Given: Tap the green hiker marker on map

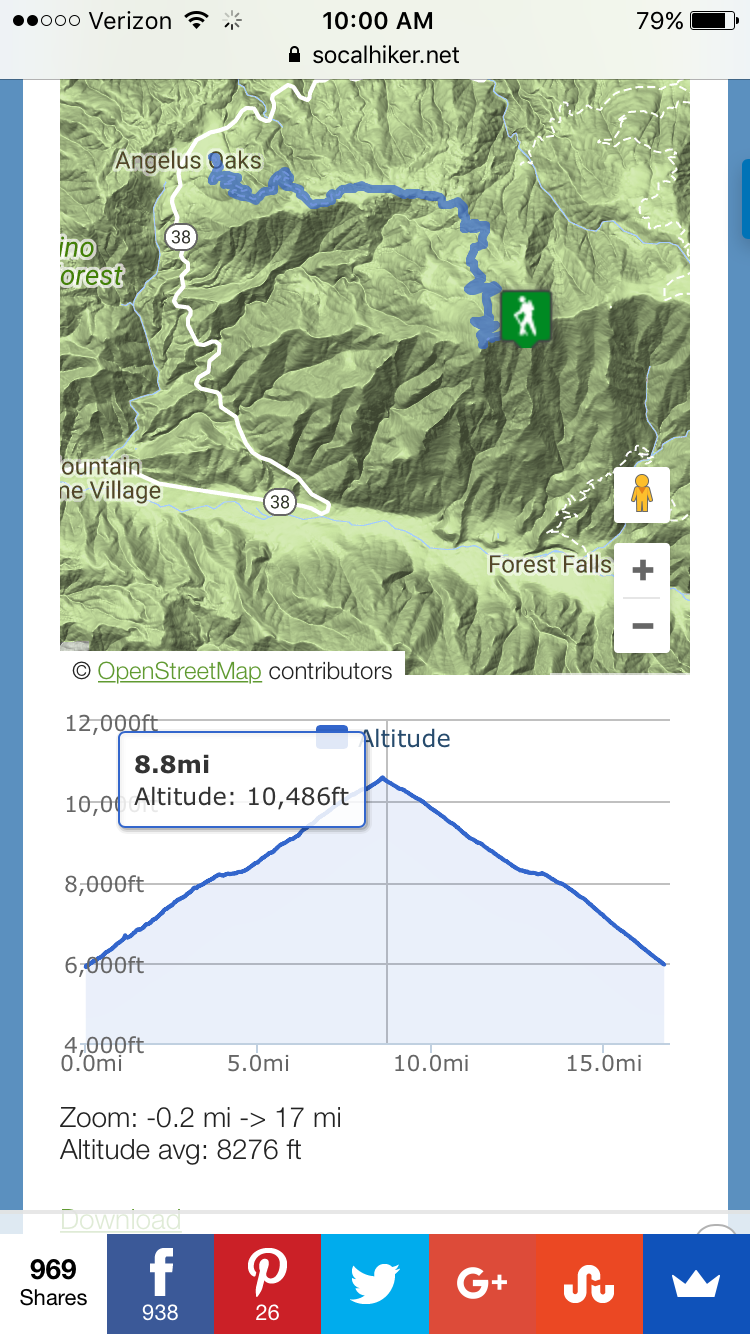Looking at the screenshot, I should click(x=525, y=317).
